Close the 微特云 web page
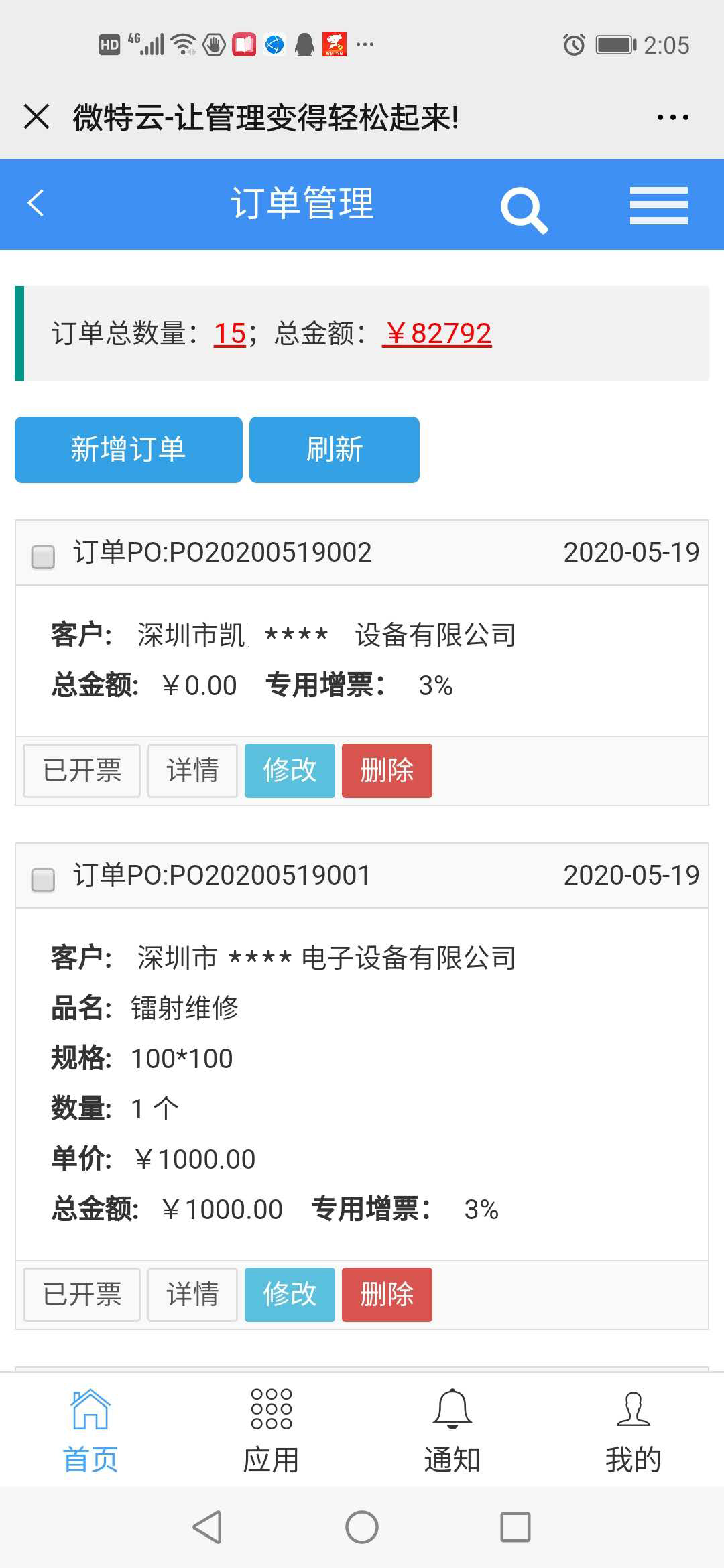The width and height of the screenshot is (724, 1568). [x=37, y=117]
